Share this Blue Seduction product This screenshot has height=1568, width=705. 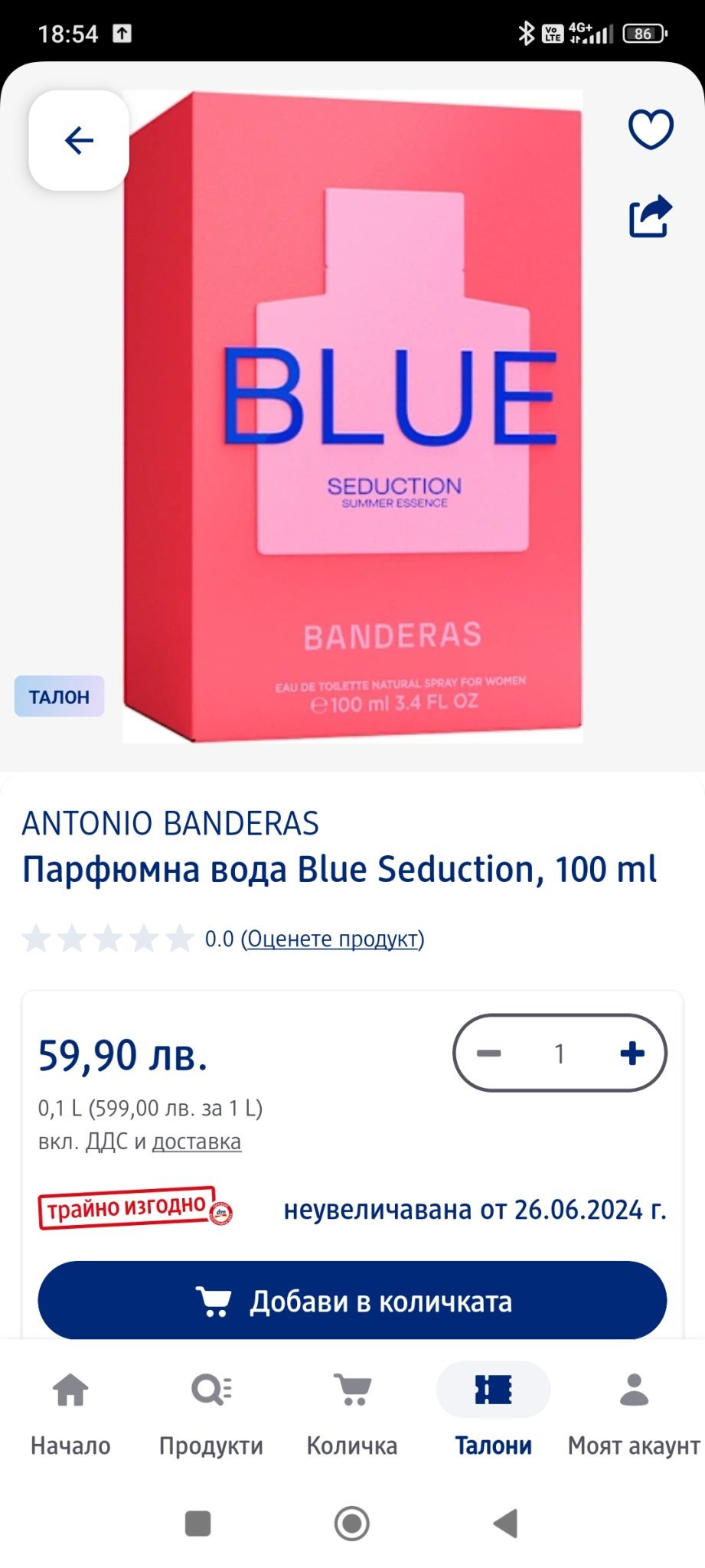coord(651,217)
